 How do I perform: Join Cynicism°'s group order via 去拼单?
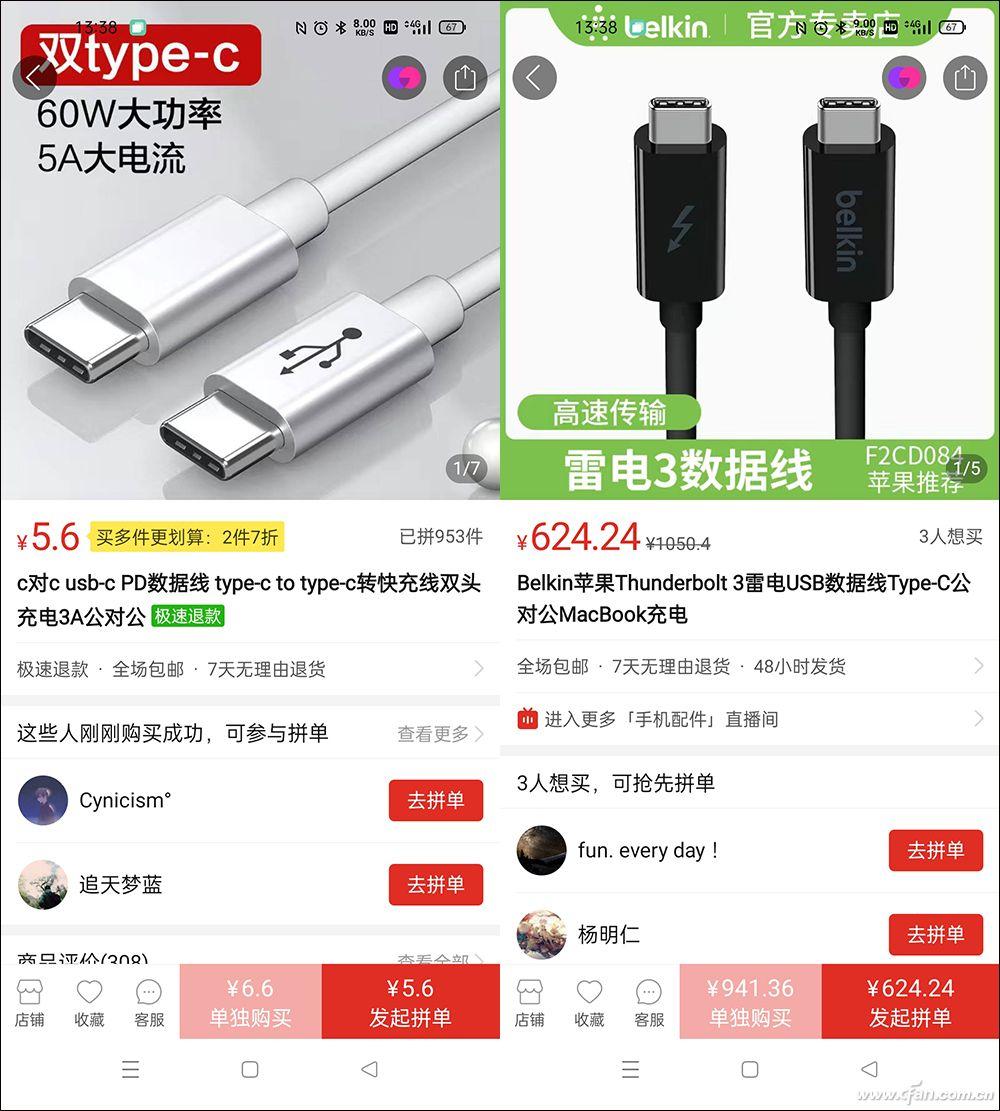pos(435,801)
